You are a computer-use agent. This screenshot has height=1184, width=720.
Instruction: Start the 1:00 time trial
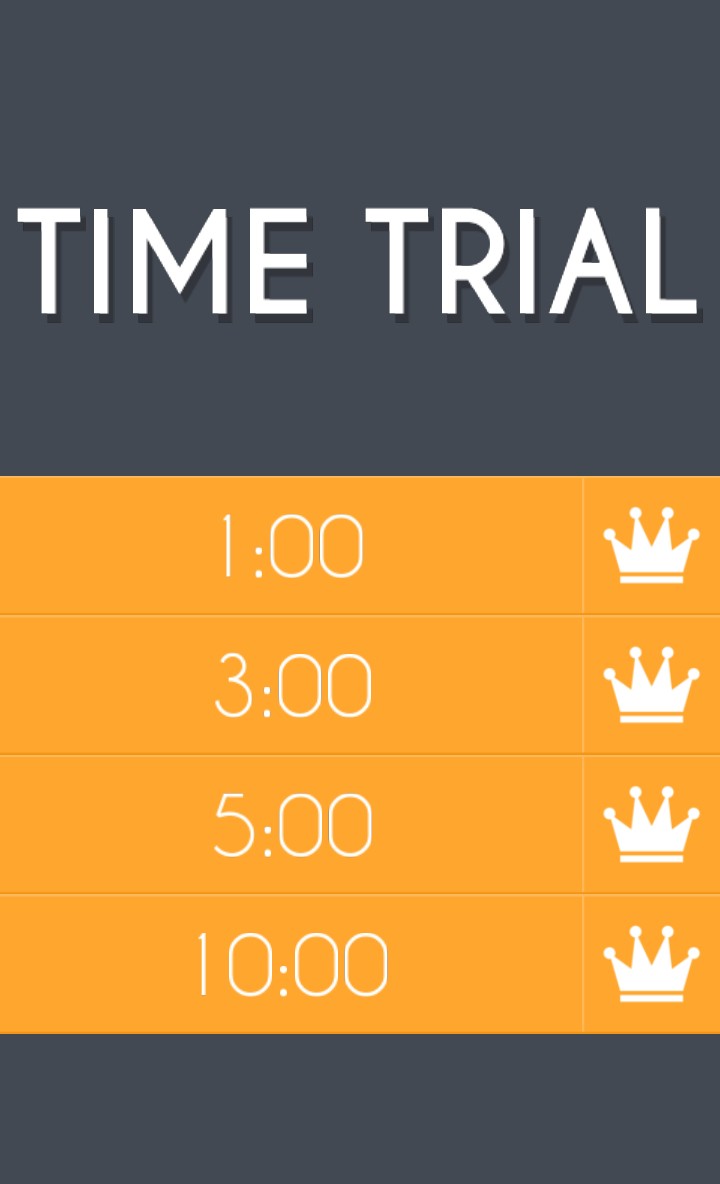[290, 546]
